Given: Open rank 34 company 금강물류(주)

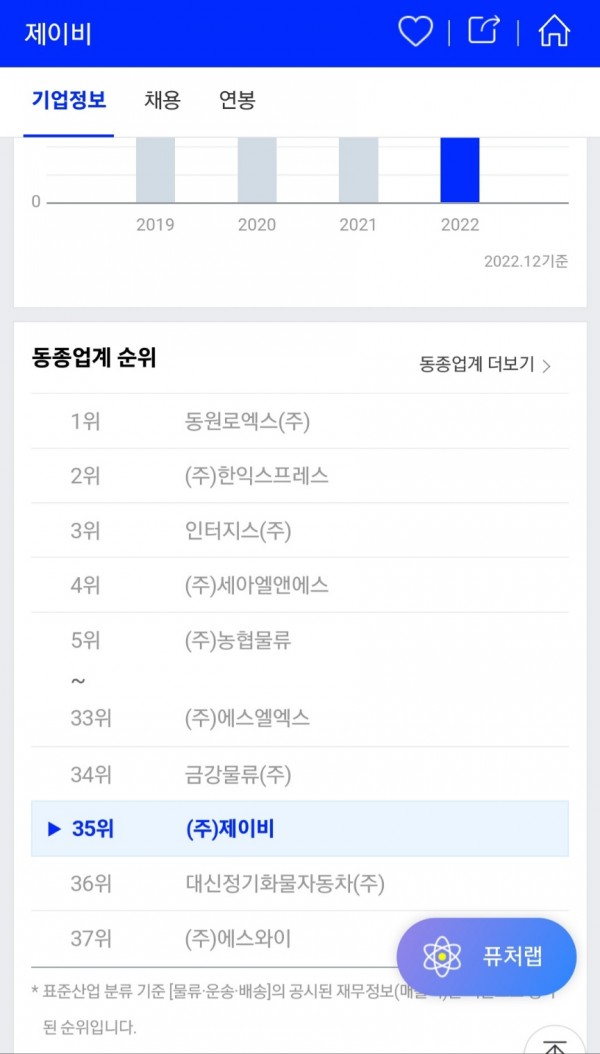Looking at the screenshot, I should tap(300, 774).
